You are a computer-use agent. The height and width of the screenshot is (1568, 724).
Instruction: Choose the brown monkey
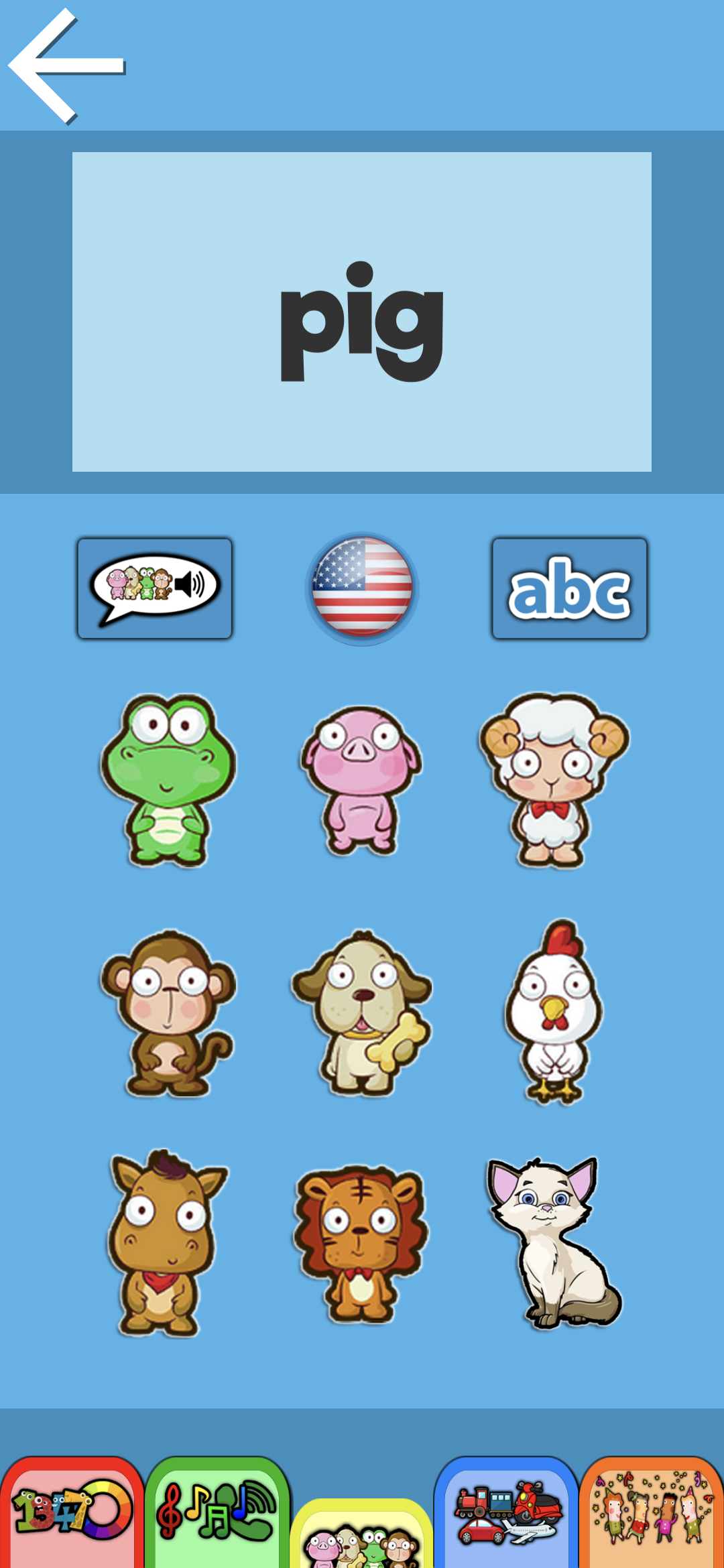(x=168, y=1013)
